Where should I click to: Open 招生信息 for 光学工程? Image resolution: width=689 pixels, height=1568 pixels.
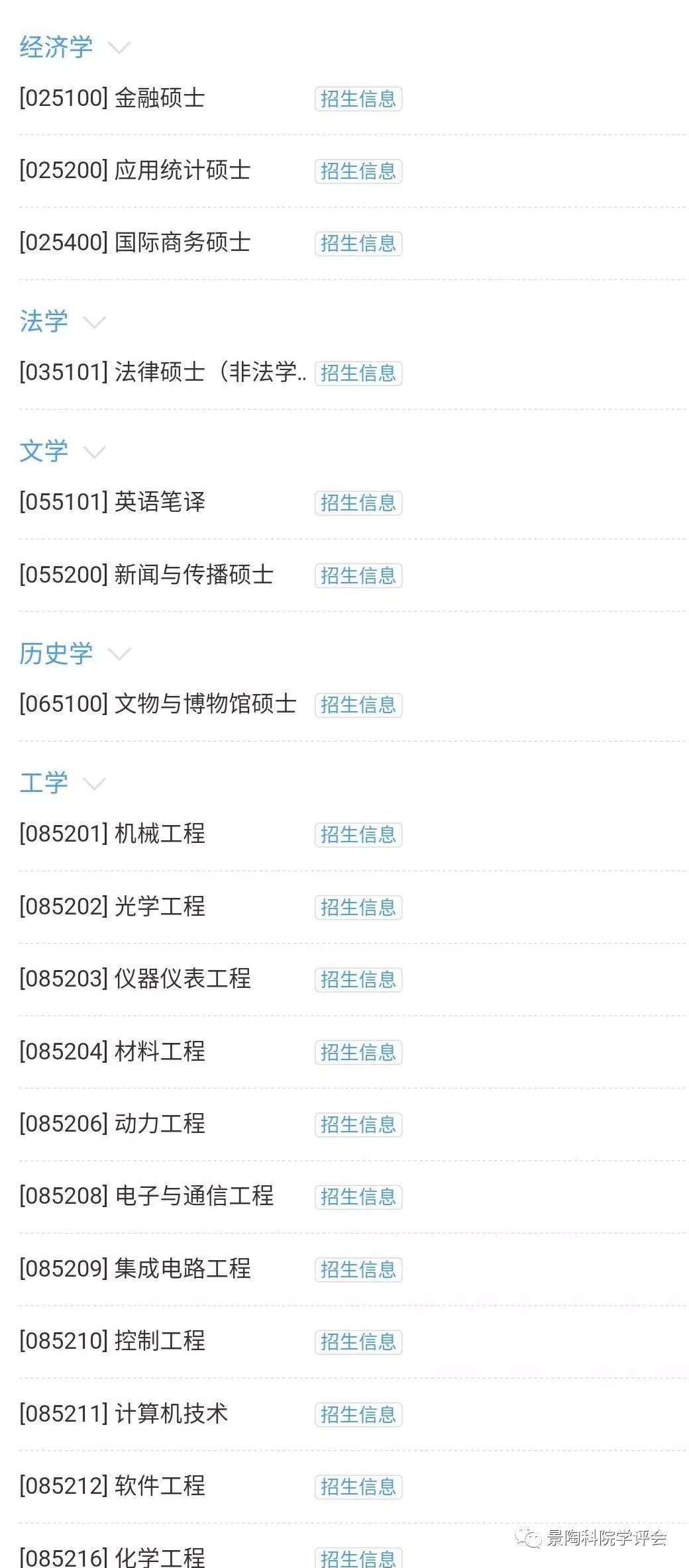tap(358, 908)
